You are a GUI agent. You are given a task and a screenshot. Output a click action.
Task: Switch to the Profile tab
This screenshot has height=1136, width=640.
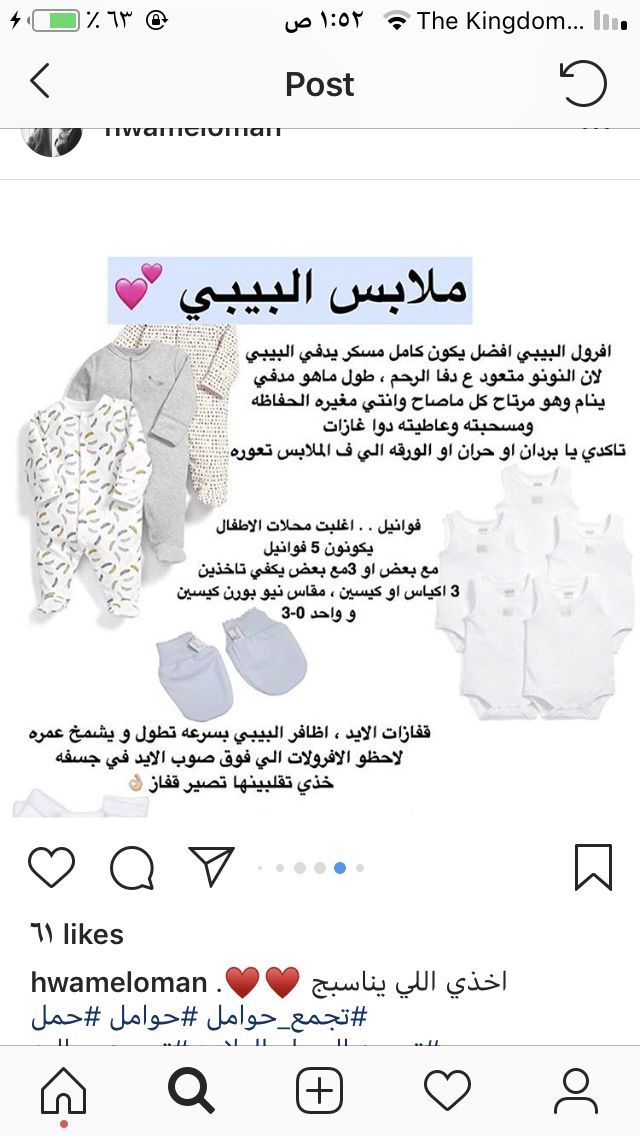[575, 1089]
